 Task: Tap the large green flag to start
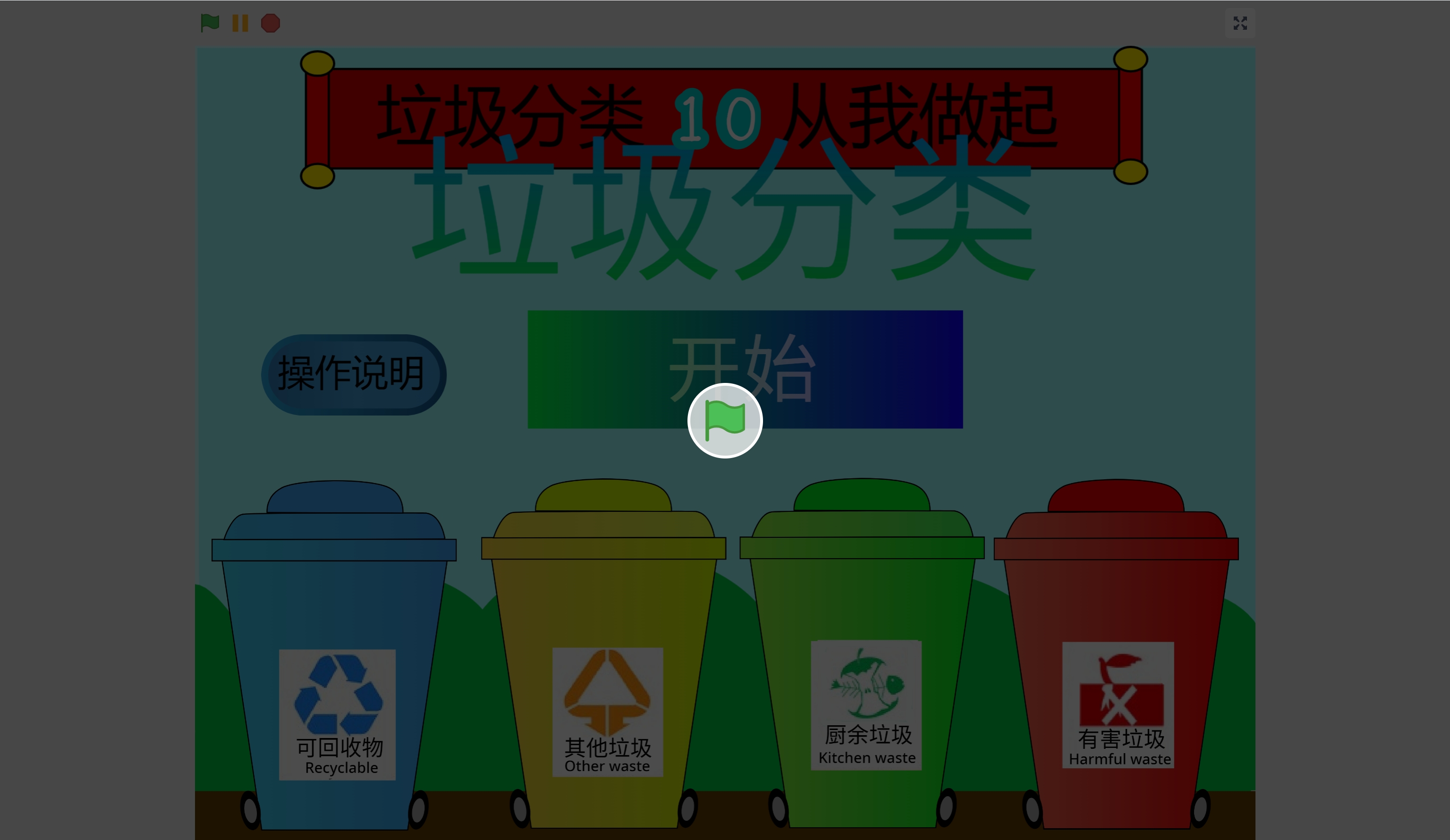(x=724, y=421)
